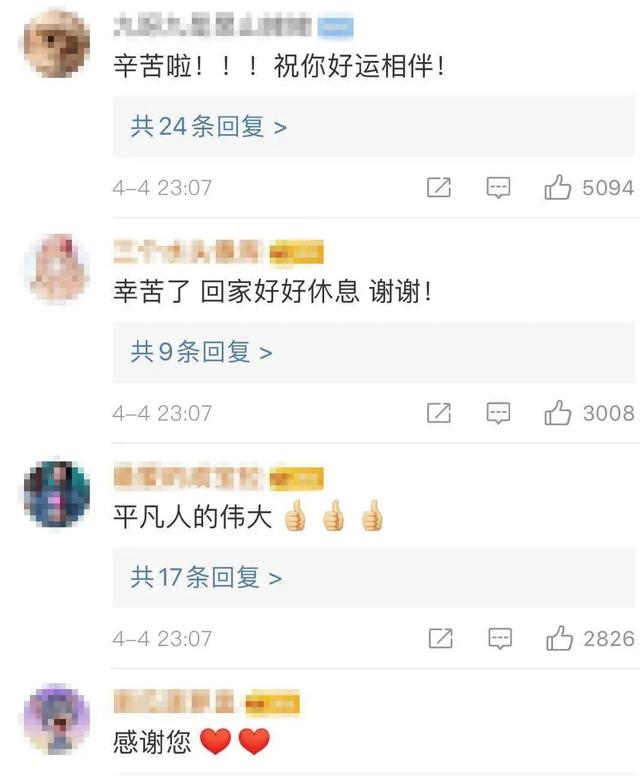Screen dimensions: 640x776
Task: Like the comment 平凡人的伟大
Action: (558, 638)
